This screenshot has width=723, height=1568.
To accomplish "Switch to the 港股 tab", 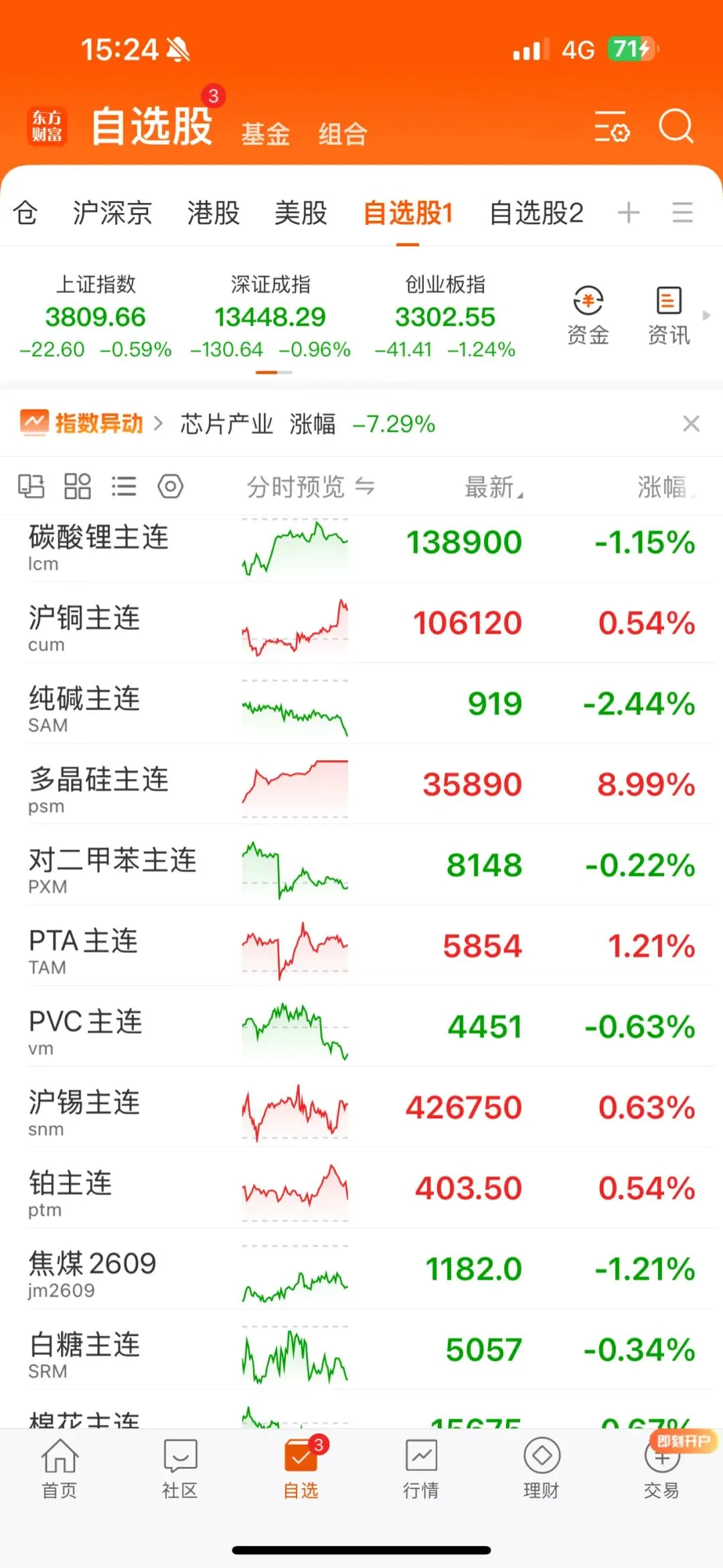I will coord(214,213).
